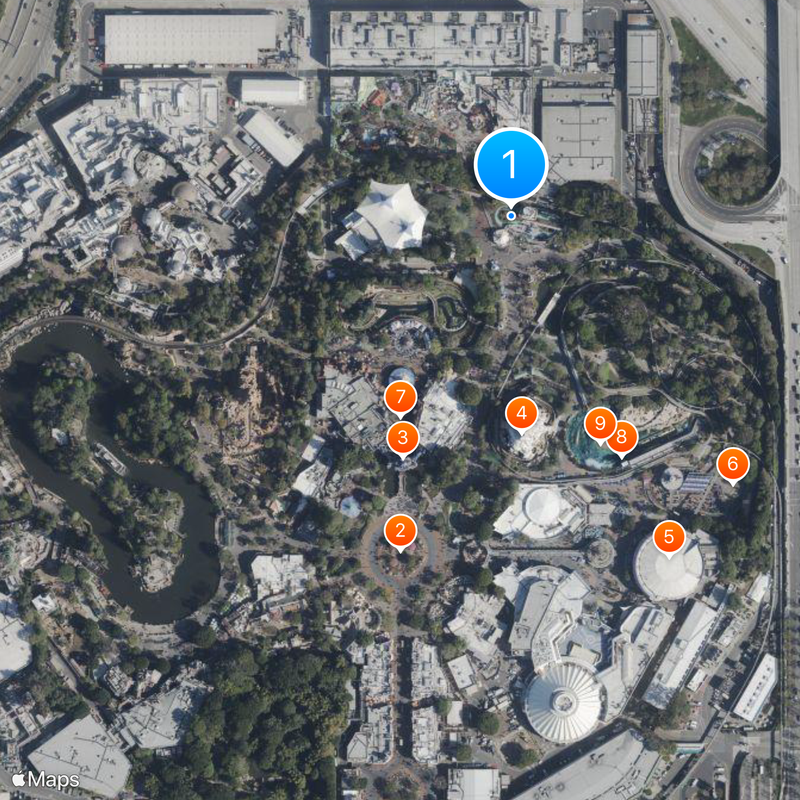
Task: Open the location marker numbered 6
Action: pos(732,463)
